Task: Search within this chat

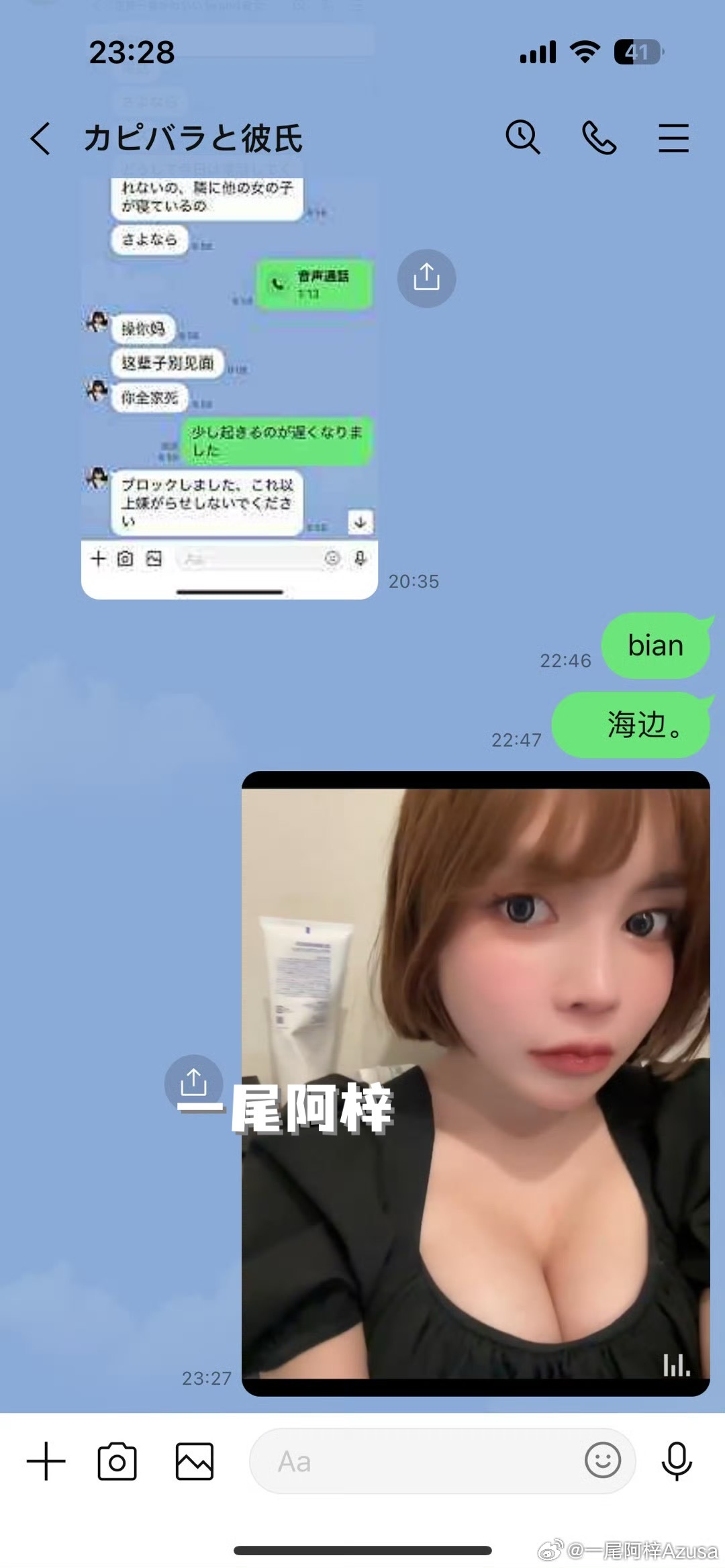Action: pyautogui.click(x=522, y=138)
